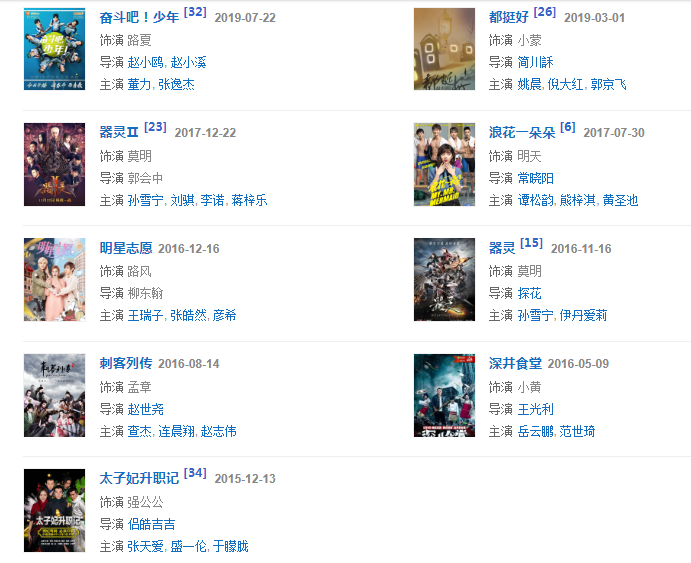View director 侣皓吉吉's page
The image size is (691, 563).
152,524
